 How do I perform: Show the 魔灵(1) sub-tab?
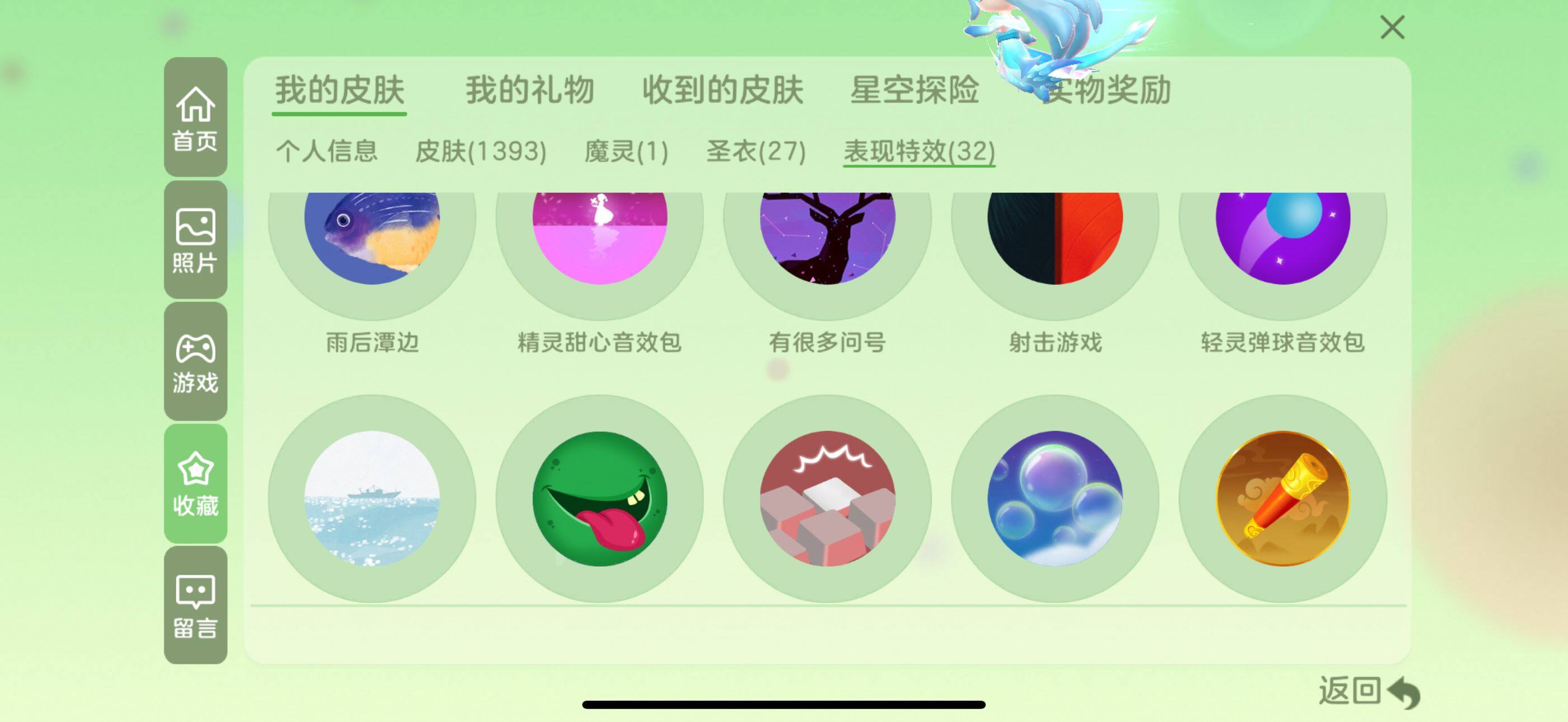pos(626,151)
